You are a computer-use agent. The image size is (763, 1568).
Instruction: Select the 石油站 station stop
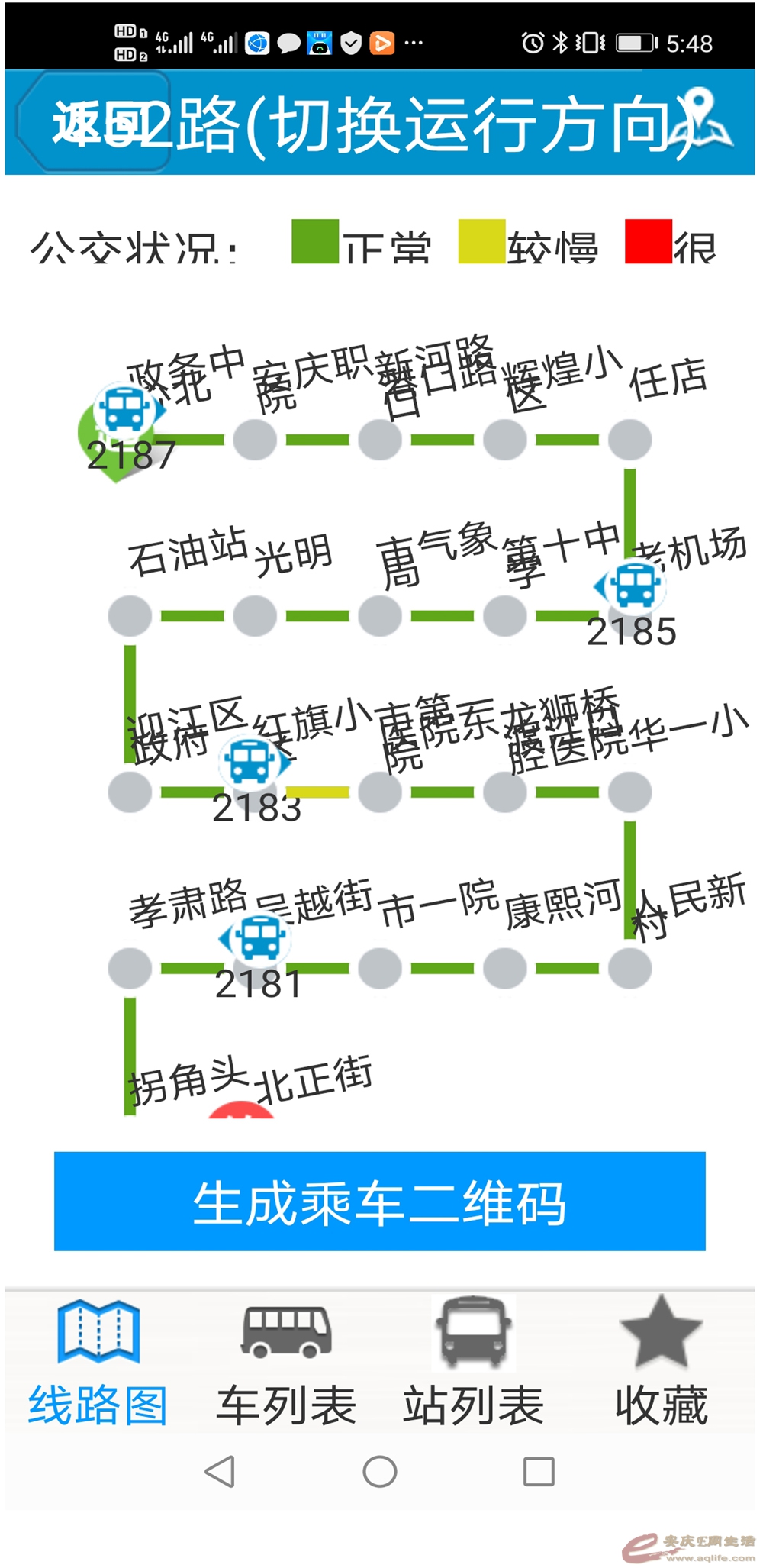[x=130, y=615]
